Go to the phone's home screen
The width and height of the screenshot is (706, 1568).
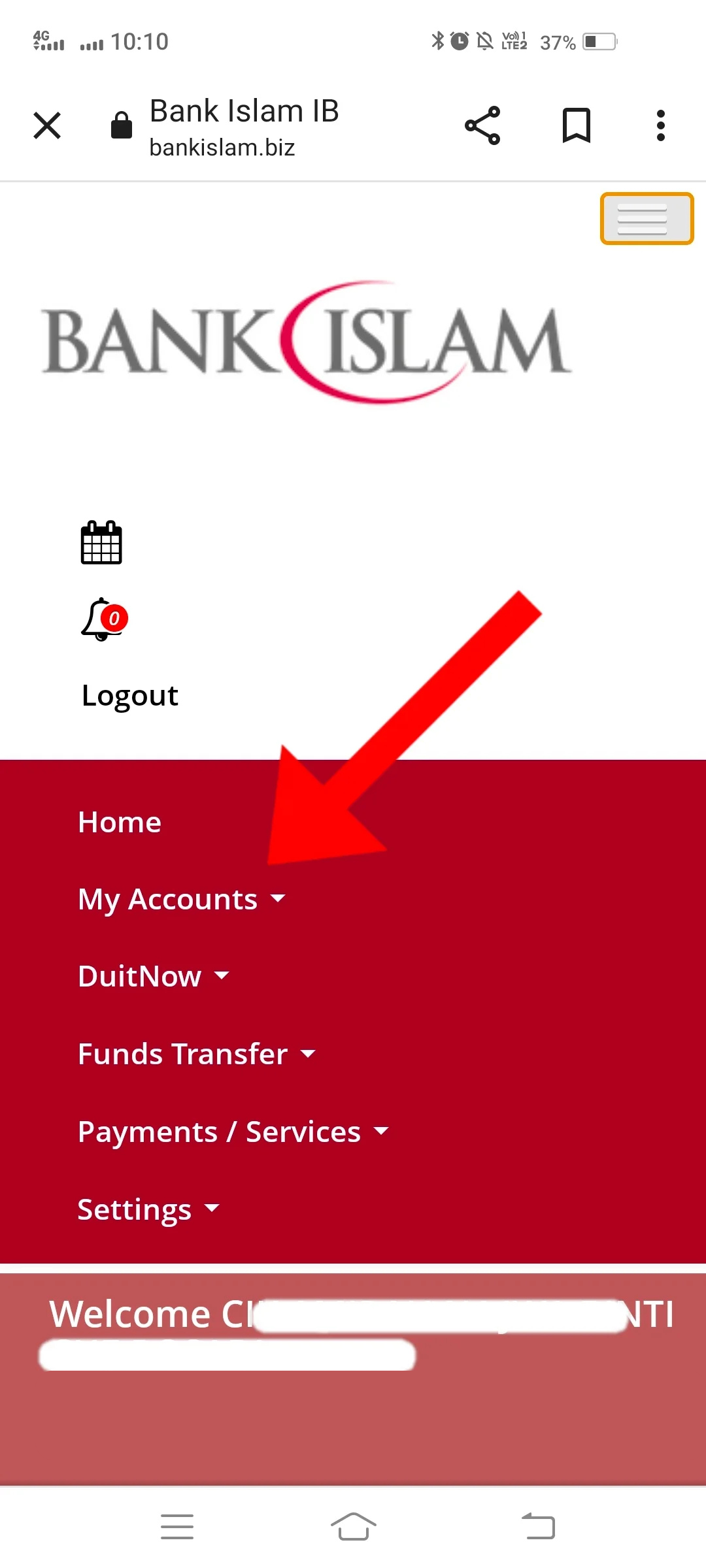tap(353, 1527)
